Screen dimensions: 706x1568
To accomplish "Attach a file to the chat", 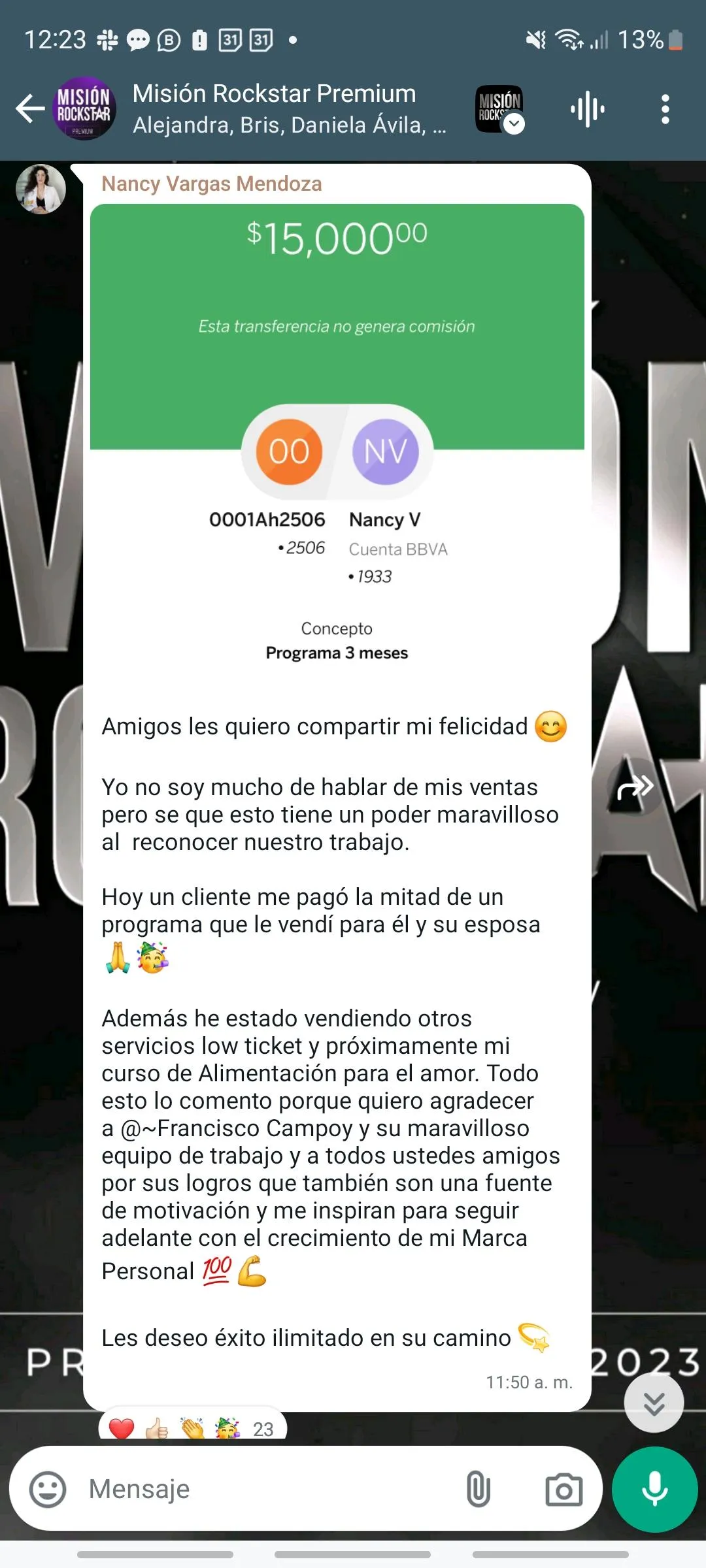I will pos(478,1490).
